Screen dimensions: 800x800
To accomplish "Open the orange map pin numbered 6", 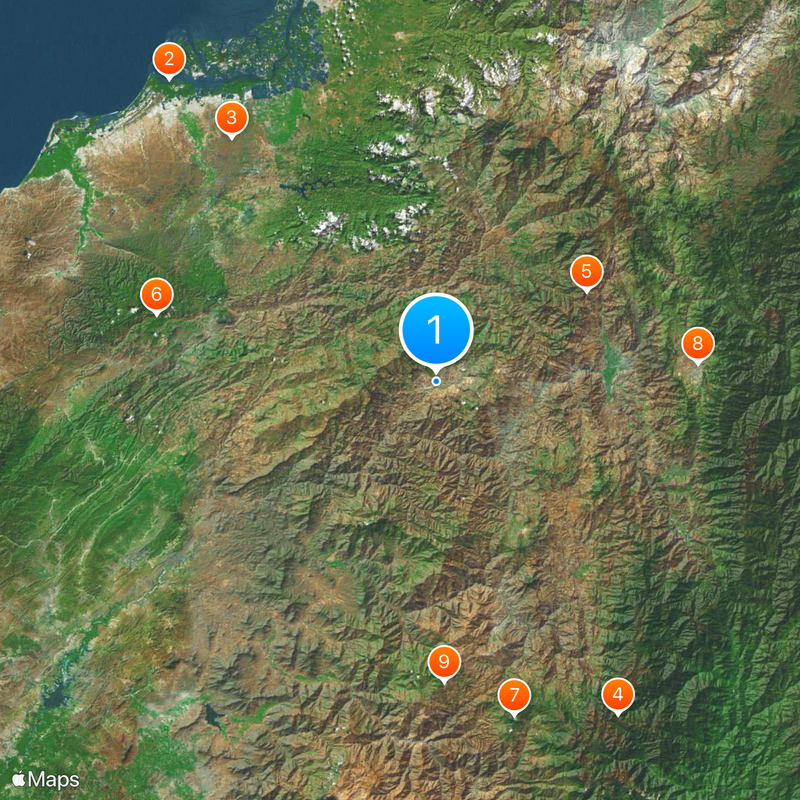I will tap(156, 294).
